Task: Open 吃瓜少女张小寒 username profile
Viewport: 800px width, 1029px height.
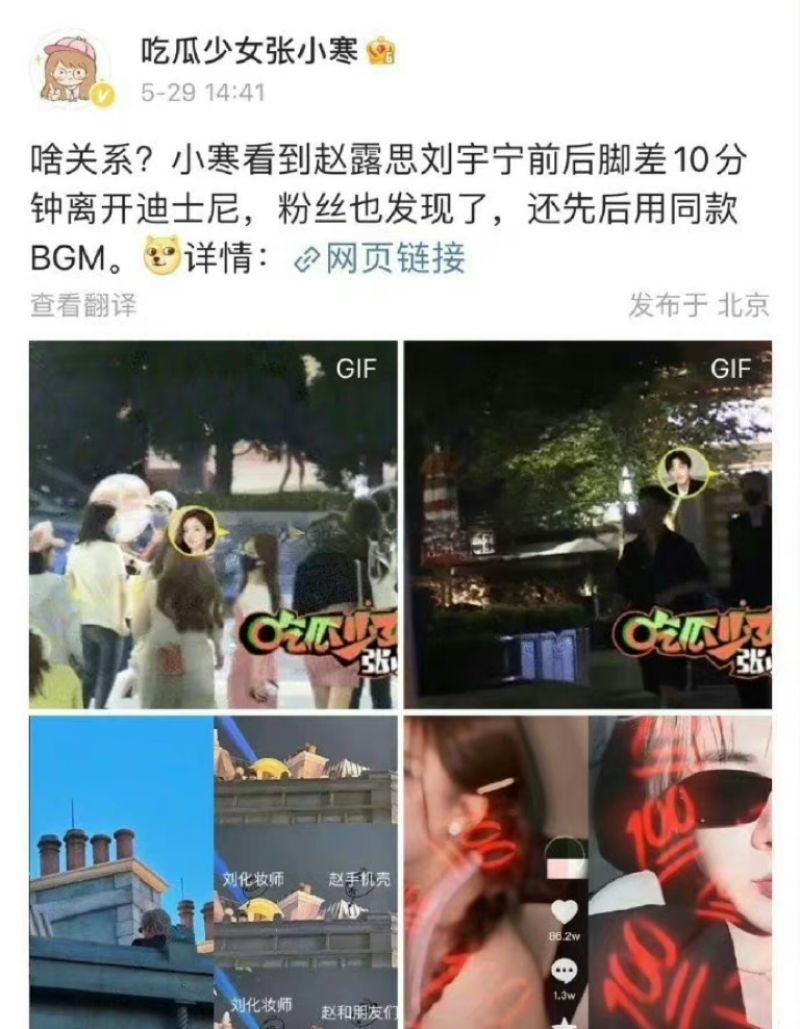Action: (x=248, y=50)
